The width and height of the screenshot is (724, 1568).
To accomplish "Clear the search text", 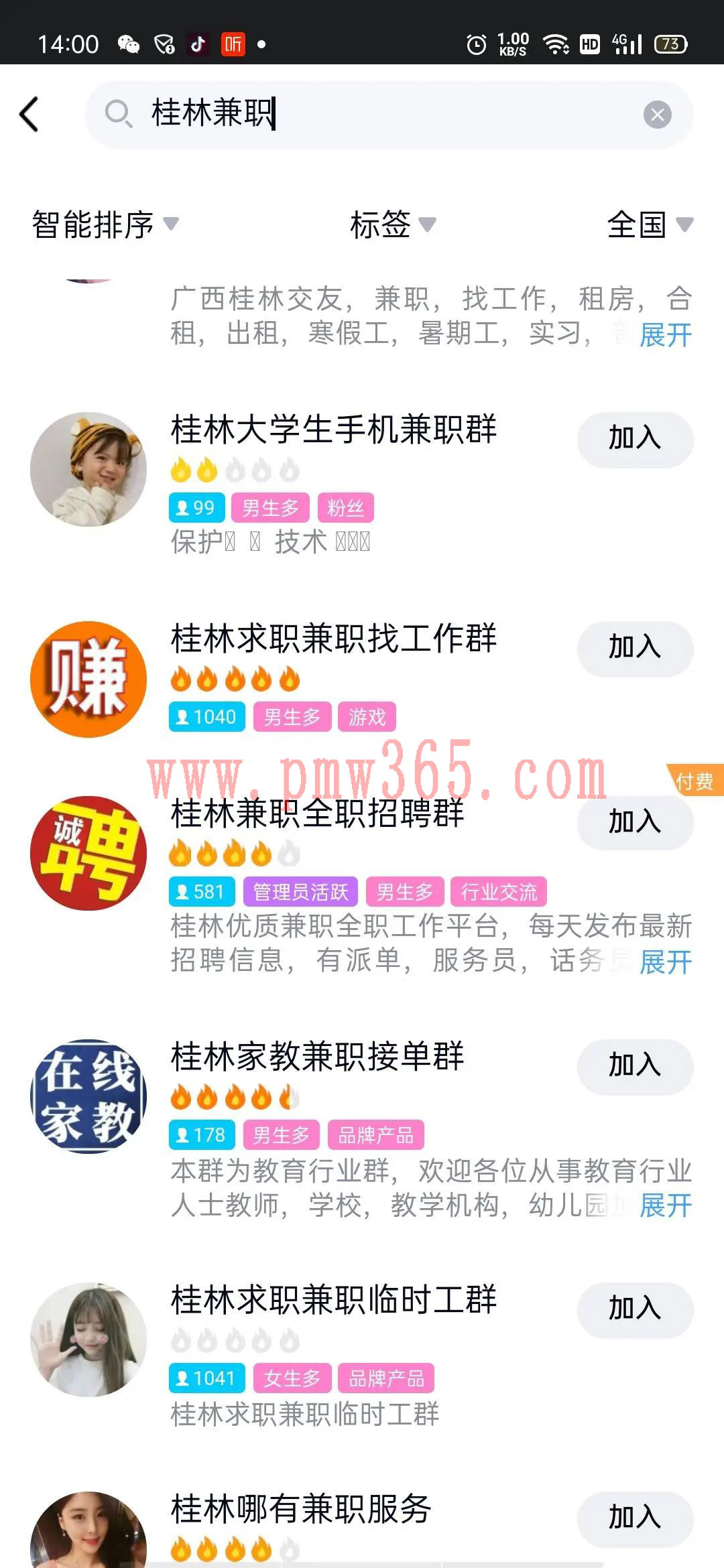I will (x=657, y=115).
